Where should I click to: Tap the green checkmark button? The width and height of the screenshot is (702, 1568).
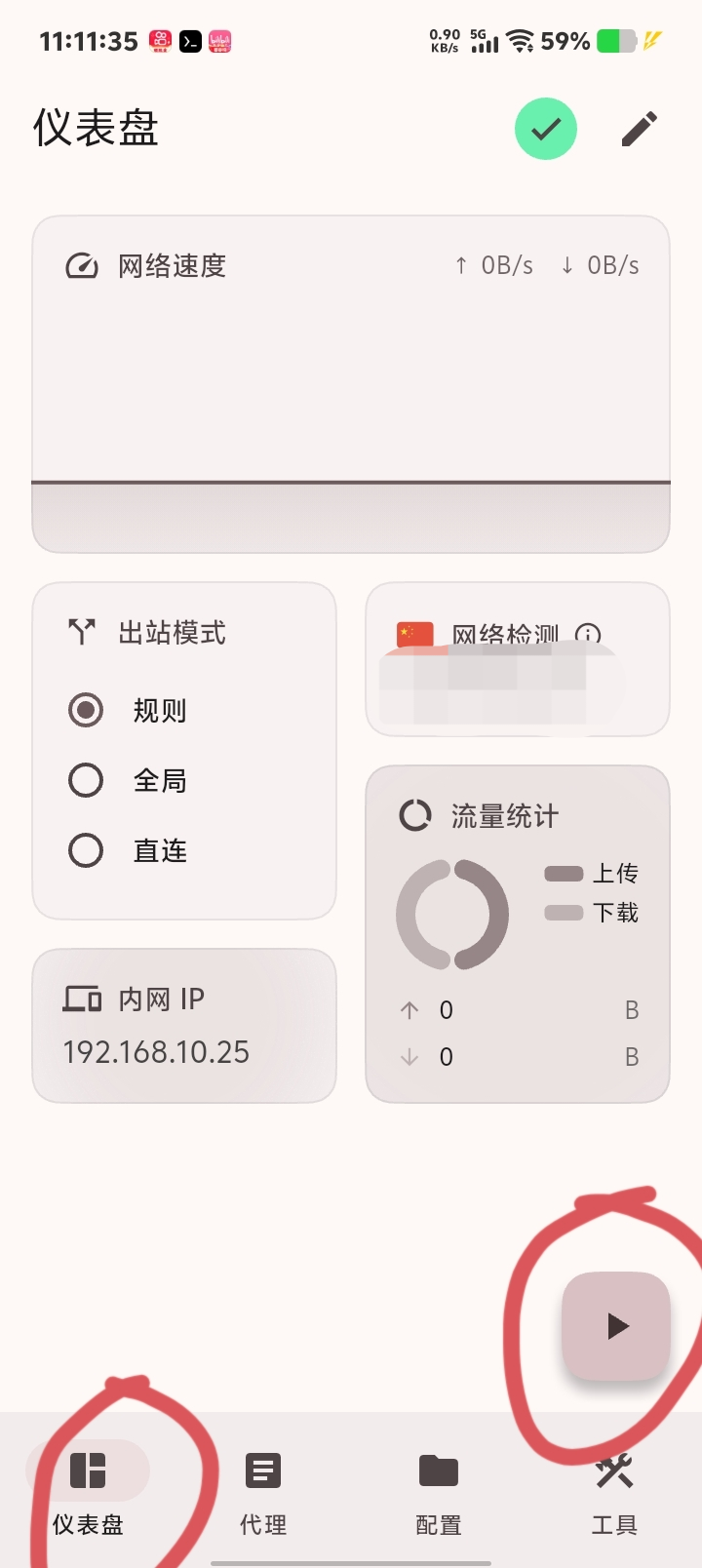pyautogui.click(x=546, y=129)
